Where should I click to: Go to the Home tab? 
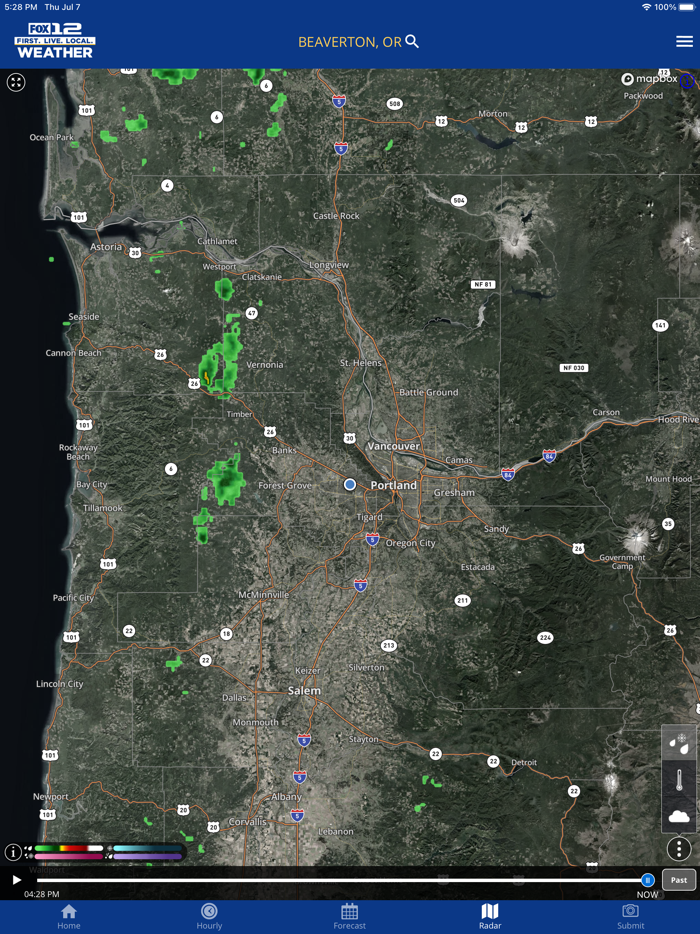coord(69,916)
